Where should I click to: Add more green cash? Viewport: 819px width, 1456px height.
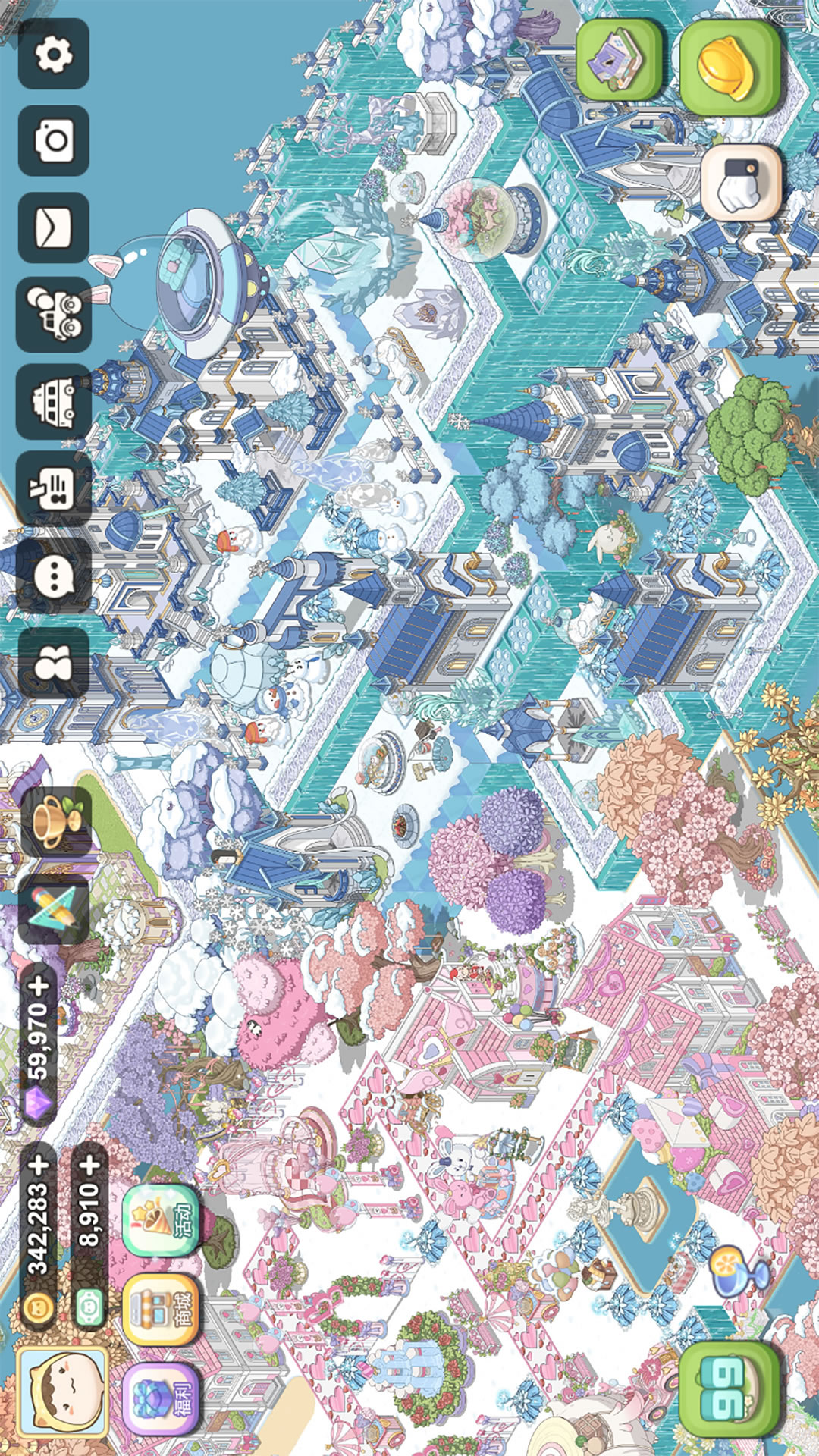89,1164
